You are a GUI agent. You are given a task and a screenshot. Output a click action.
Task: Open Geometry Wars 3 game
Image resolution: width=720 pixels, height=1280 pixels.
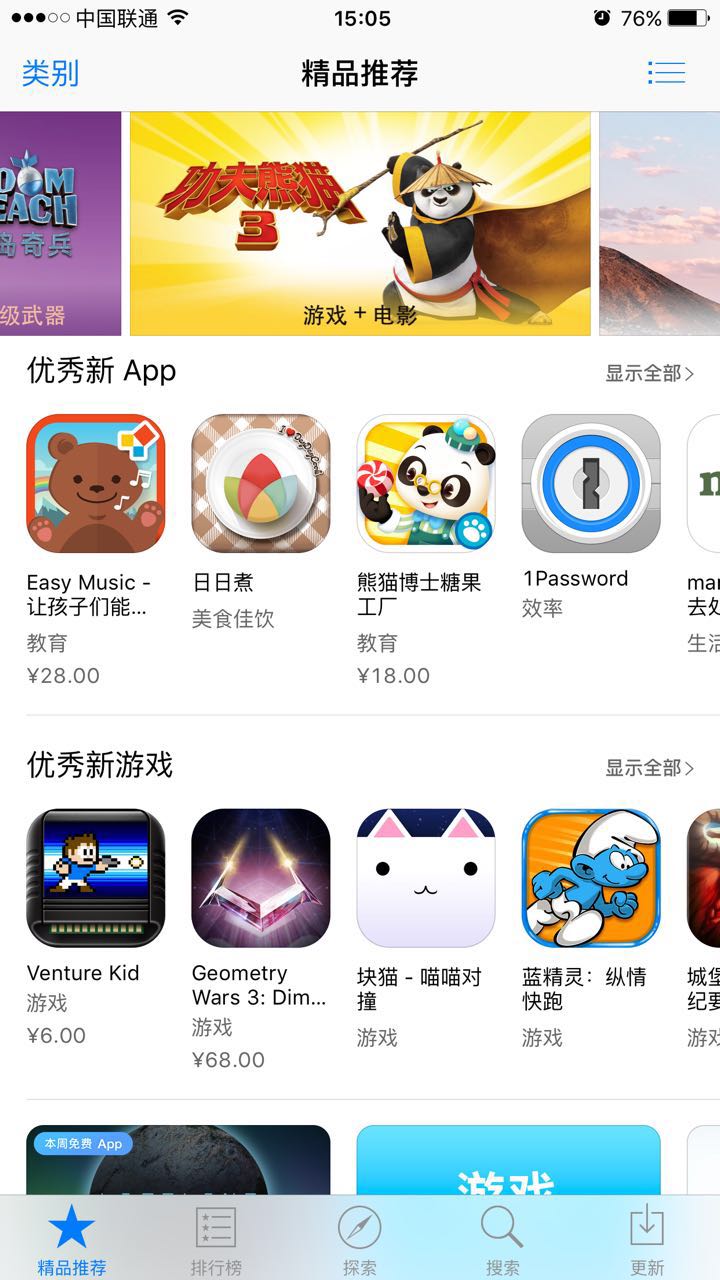(260, 878)
